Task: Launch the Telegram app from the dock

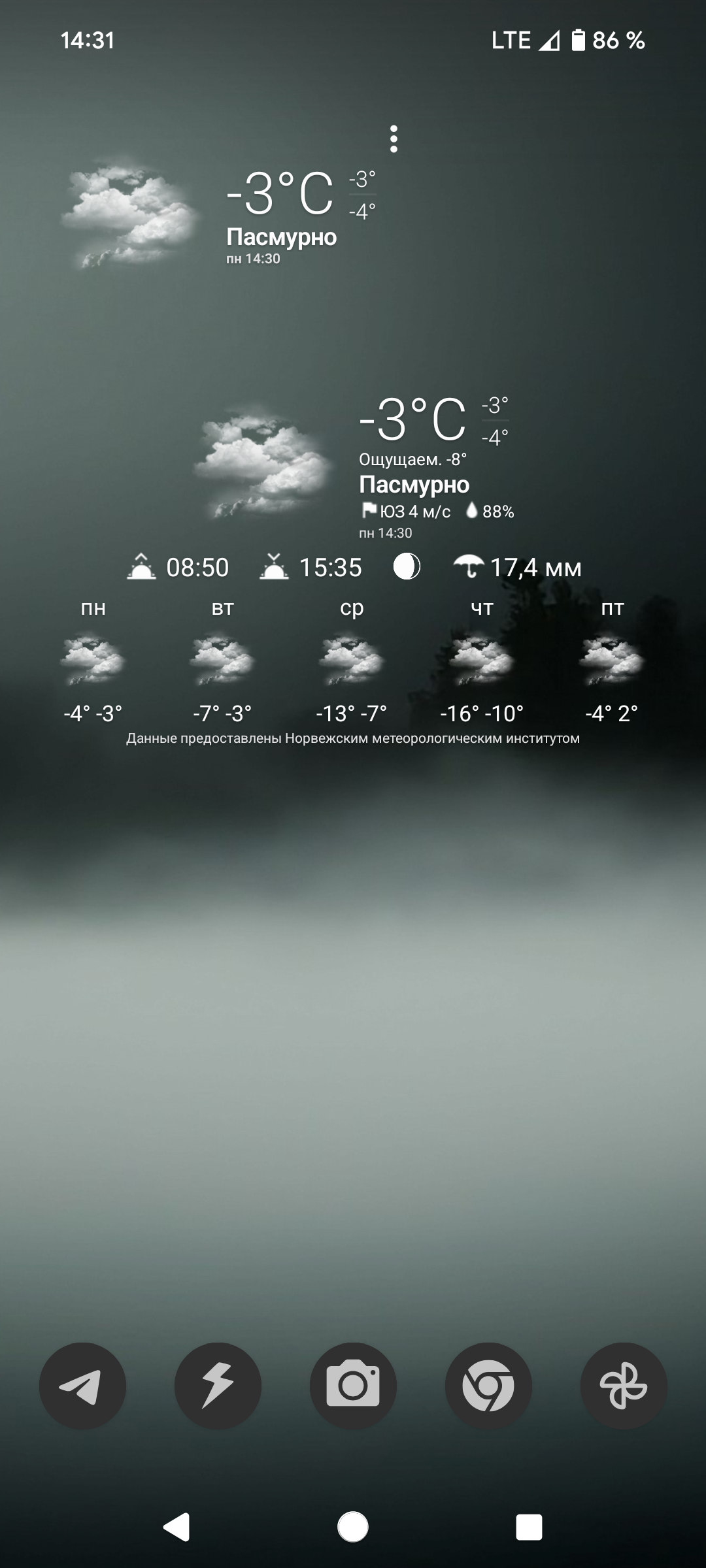Action: click(x=82, y=1386)
